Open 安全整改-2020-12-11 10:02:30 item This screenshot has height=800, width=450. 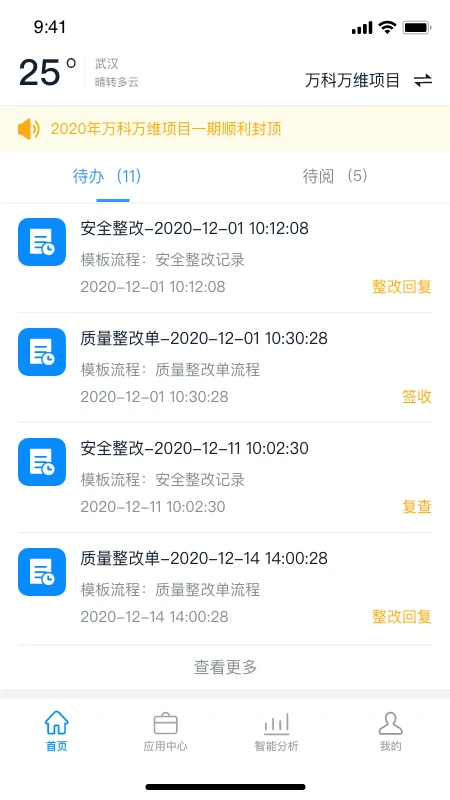225,478
